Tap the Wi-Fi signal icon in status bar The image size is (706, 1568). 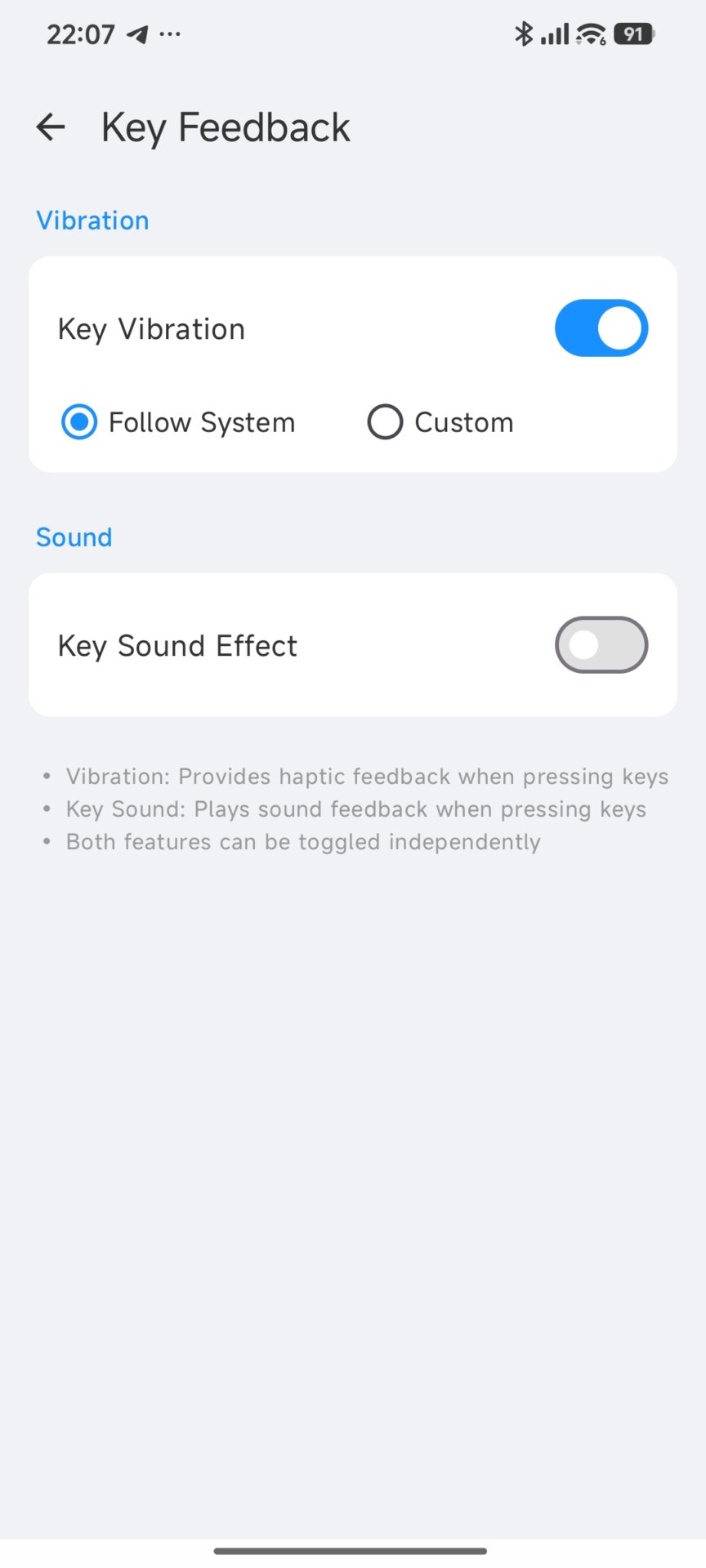[x=591, y=33]
